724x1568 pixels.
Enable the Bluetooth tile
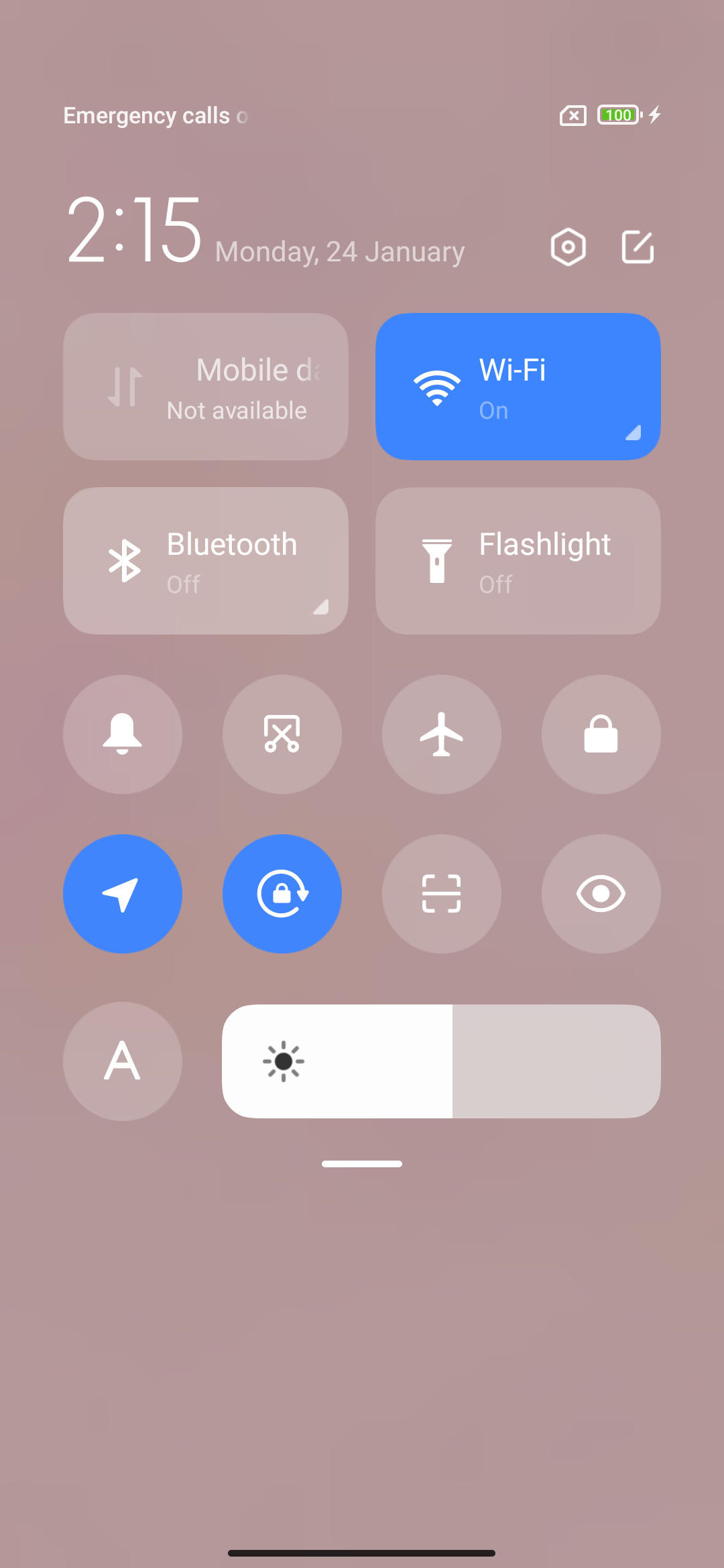[x=206, y=561]
